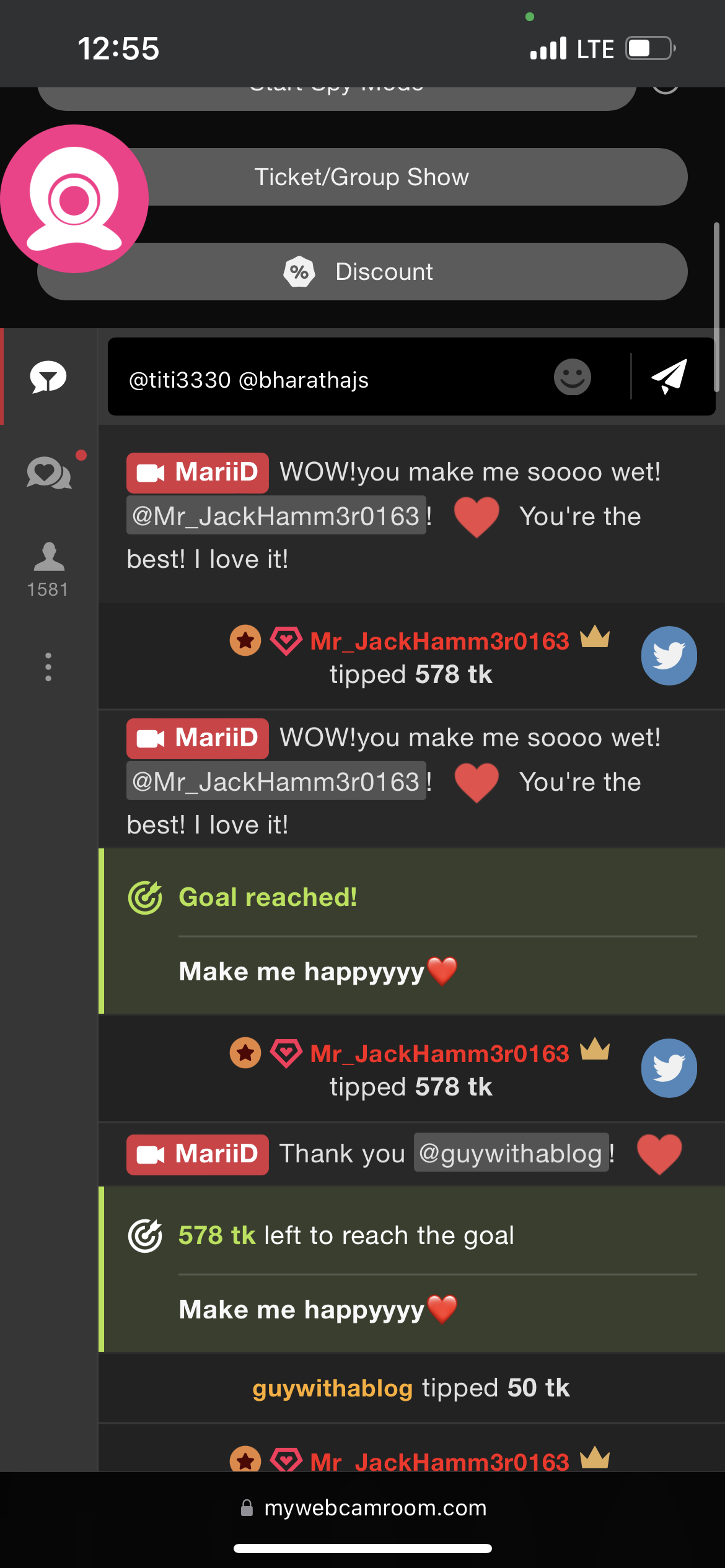Screen dimensions: 725x1568
Task: Open the three-dot more options menu
Action: [48, 667]
